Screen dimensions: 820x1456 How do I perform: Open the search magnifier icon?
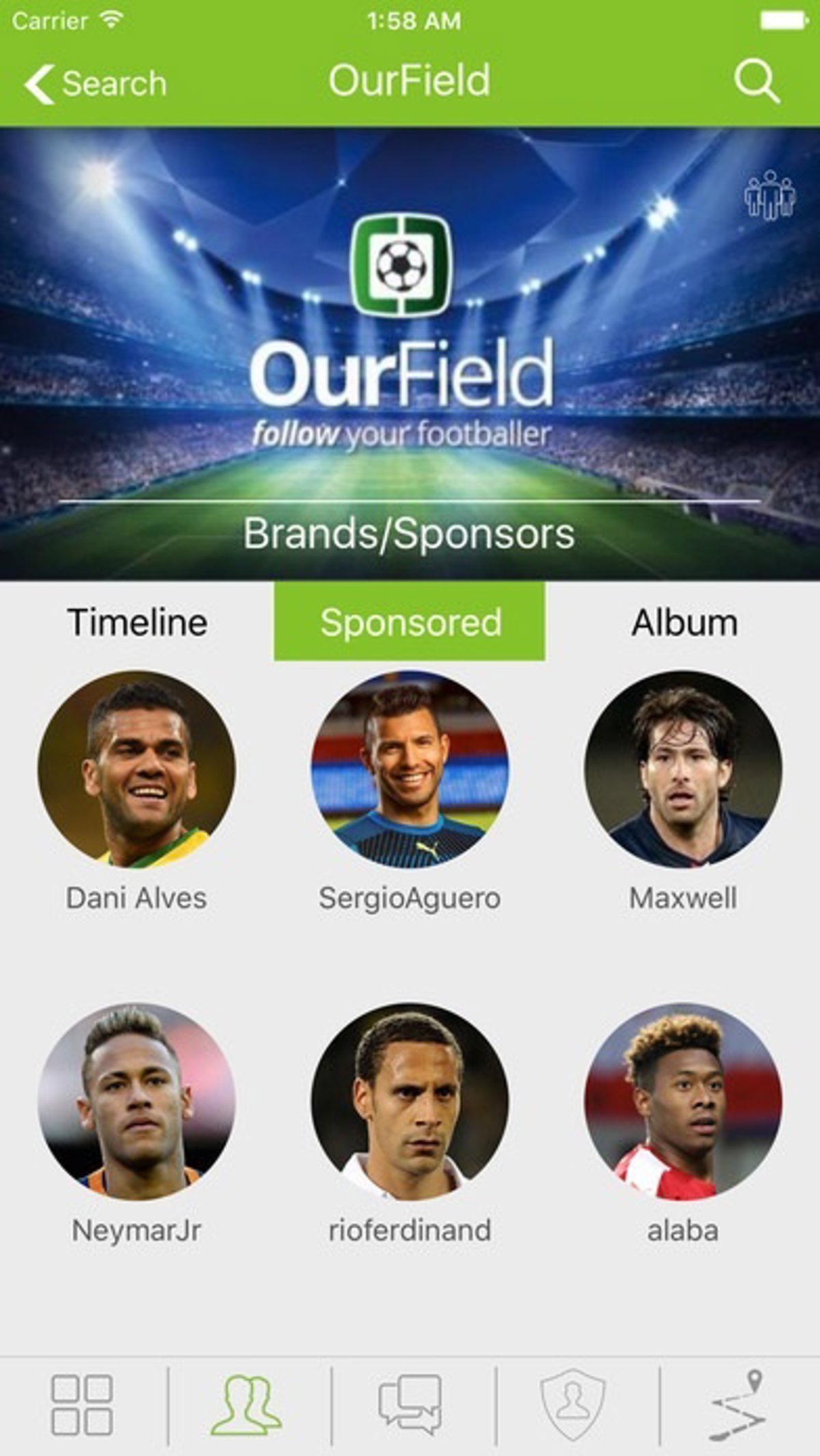756,81
